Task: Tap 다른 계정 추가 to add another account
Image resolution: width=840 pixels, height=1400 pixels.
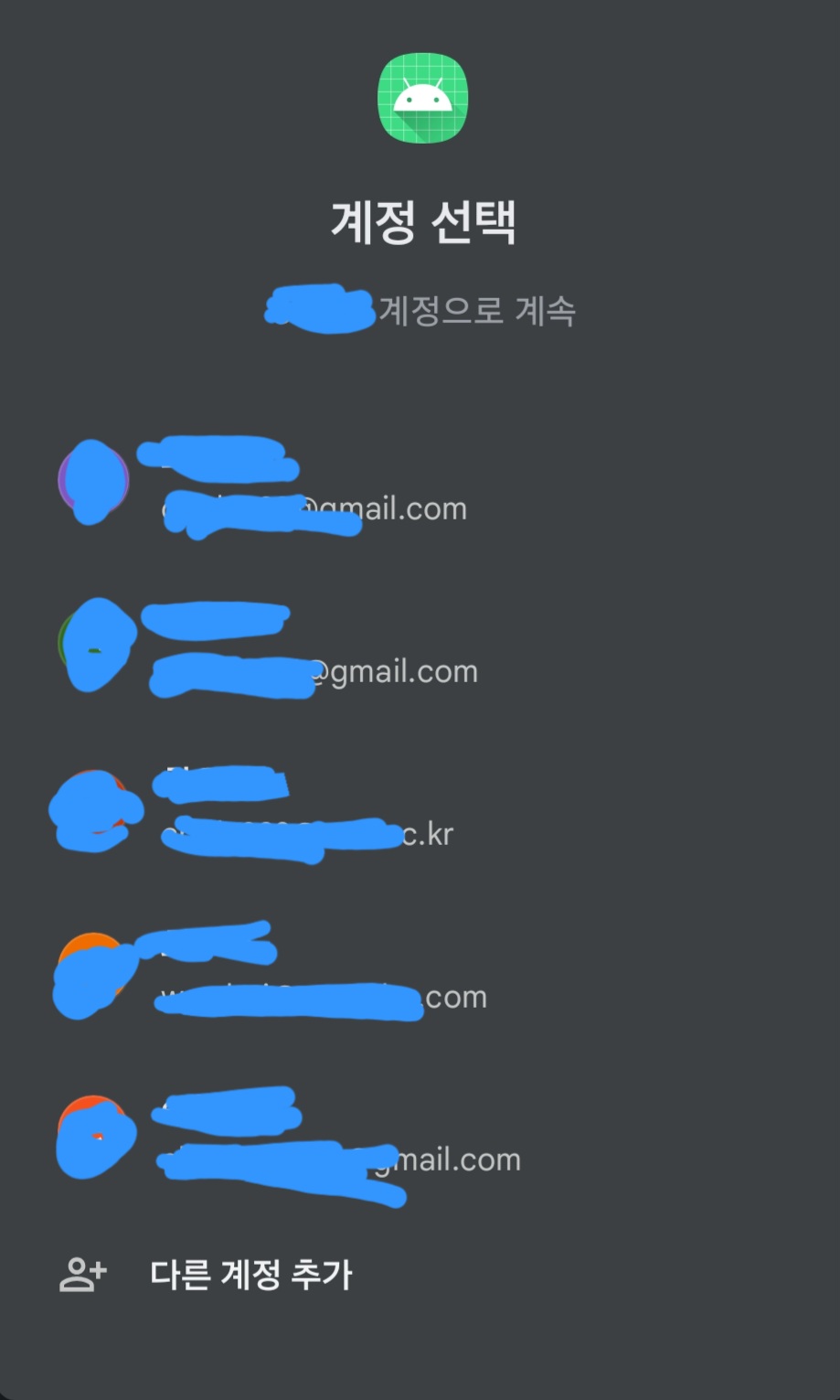Action: point(250,1274)
